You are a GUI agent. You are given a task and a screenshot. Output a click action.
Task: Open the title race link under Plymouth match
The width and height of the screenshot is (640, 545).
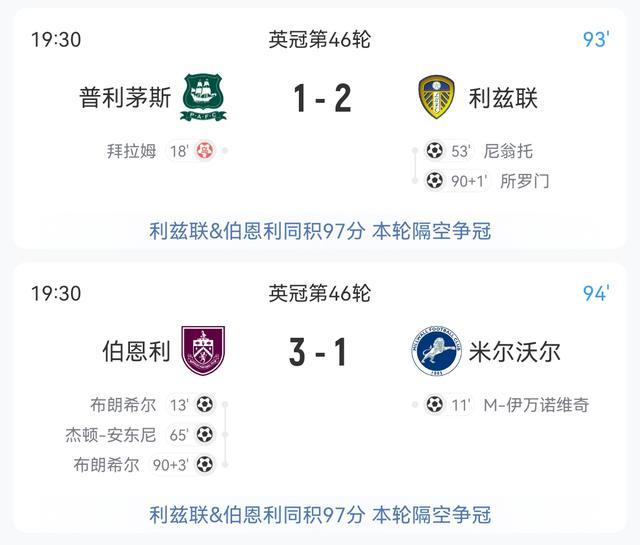pyautogui.click(x=320, y=231)
